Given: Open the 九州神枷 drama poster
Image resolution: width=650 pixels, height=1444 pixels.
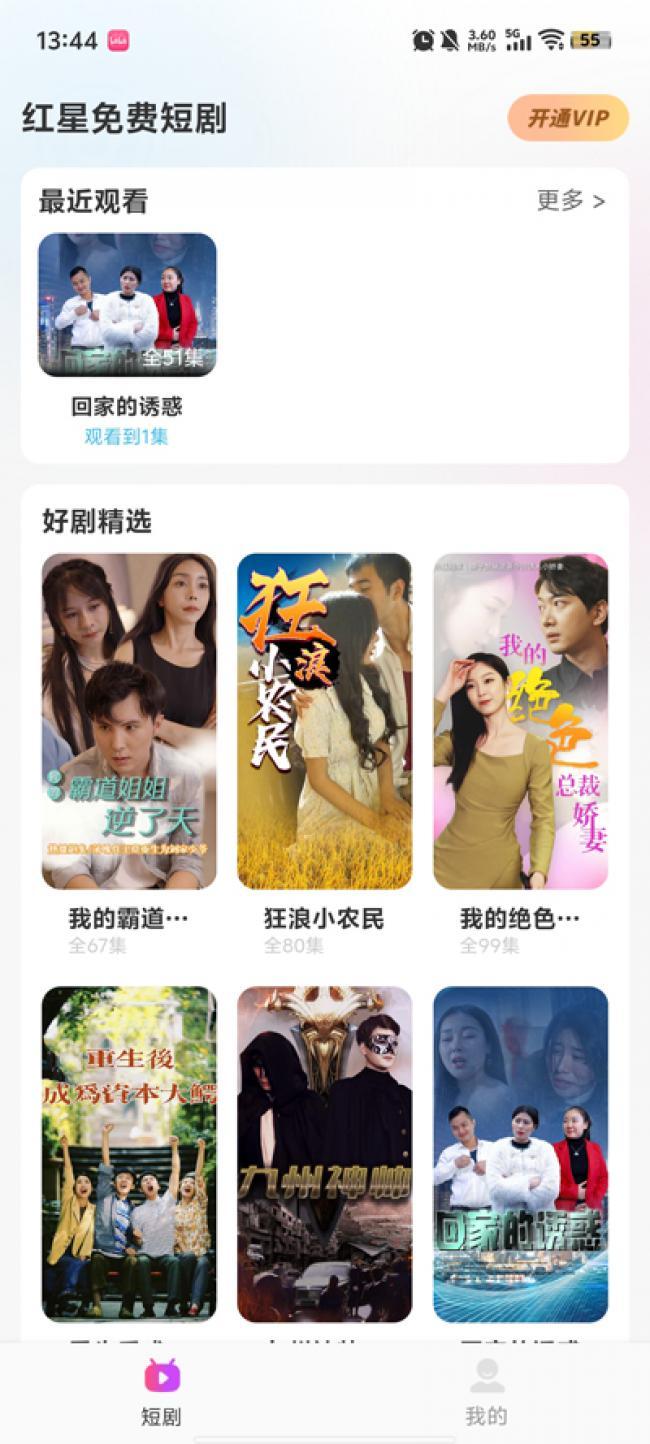Looking at the screenshot, I should (324, 1154).
